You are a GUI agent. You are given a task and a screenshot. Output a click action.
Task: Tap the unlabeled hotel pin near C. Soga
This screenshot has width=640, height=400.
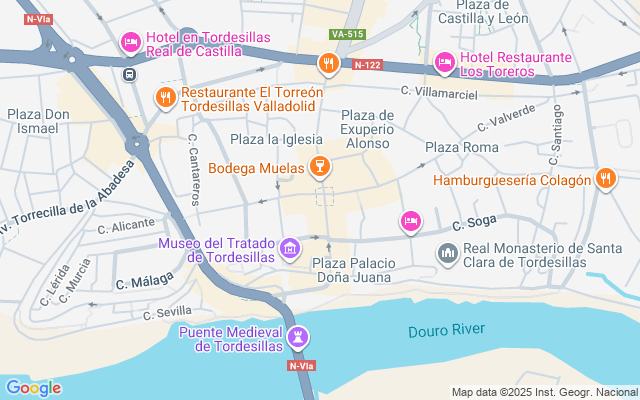coord(410,221)
